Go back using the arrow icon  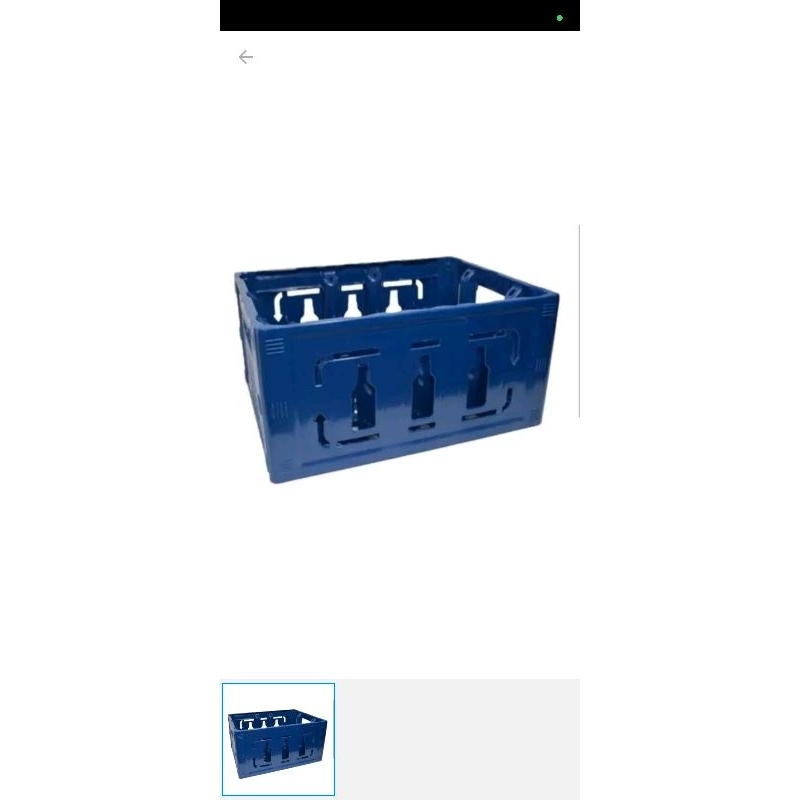(246, 57)
